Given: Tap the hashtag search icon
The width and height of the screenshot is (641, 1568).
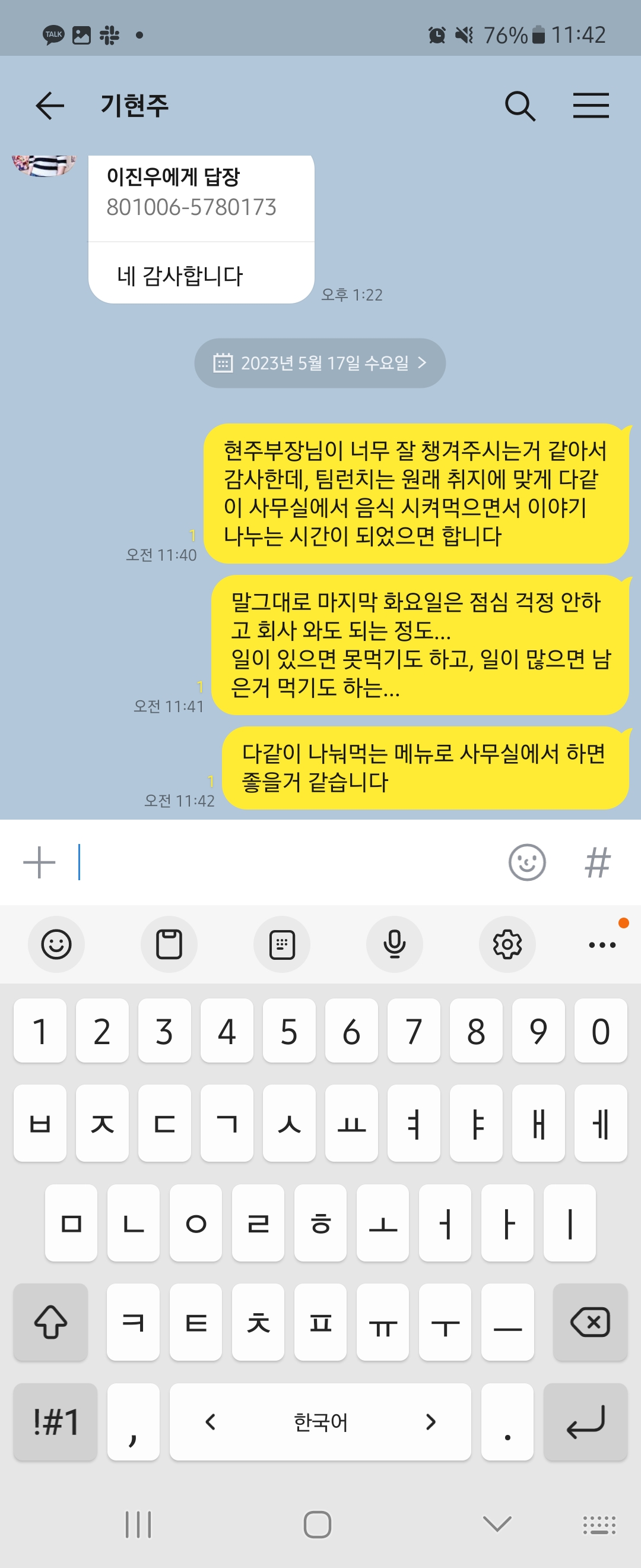Looking at the screenshot, I should 597,862.
